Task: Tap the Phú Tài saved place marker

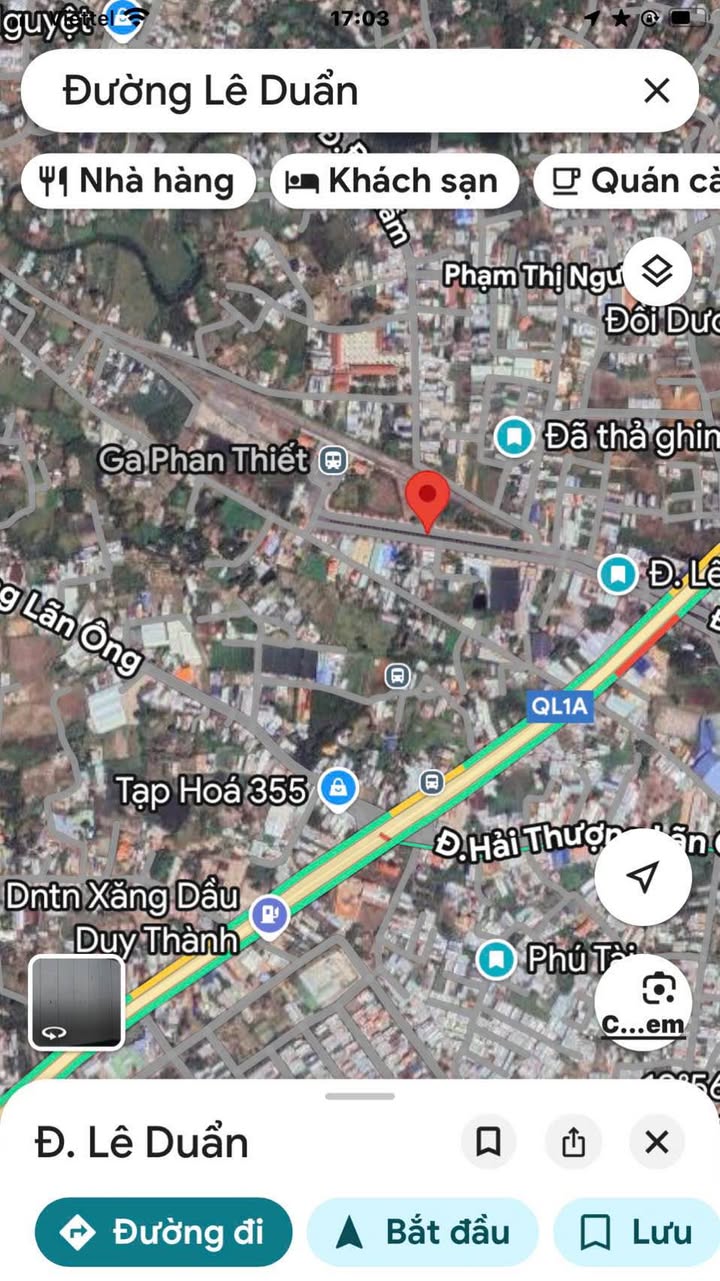Action: point(496,959)
